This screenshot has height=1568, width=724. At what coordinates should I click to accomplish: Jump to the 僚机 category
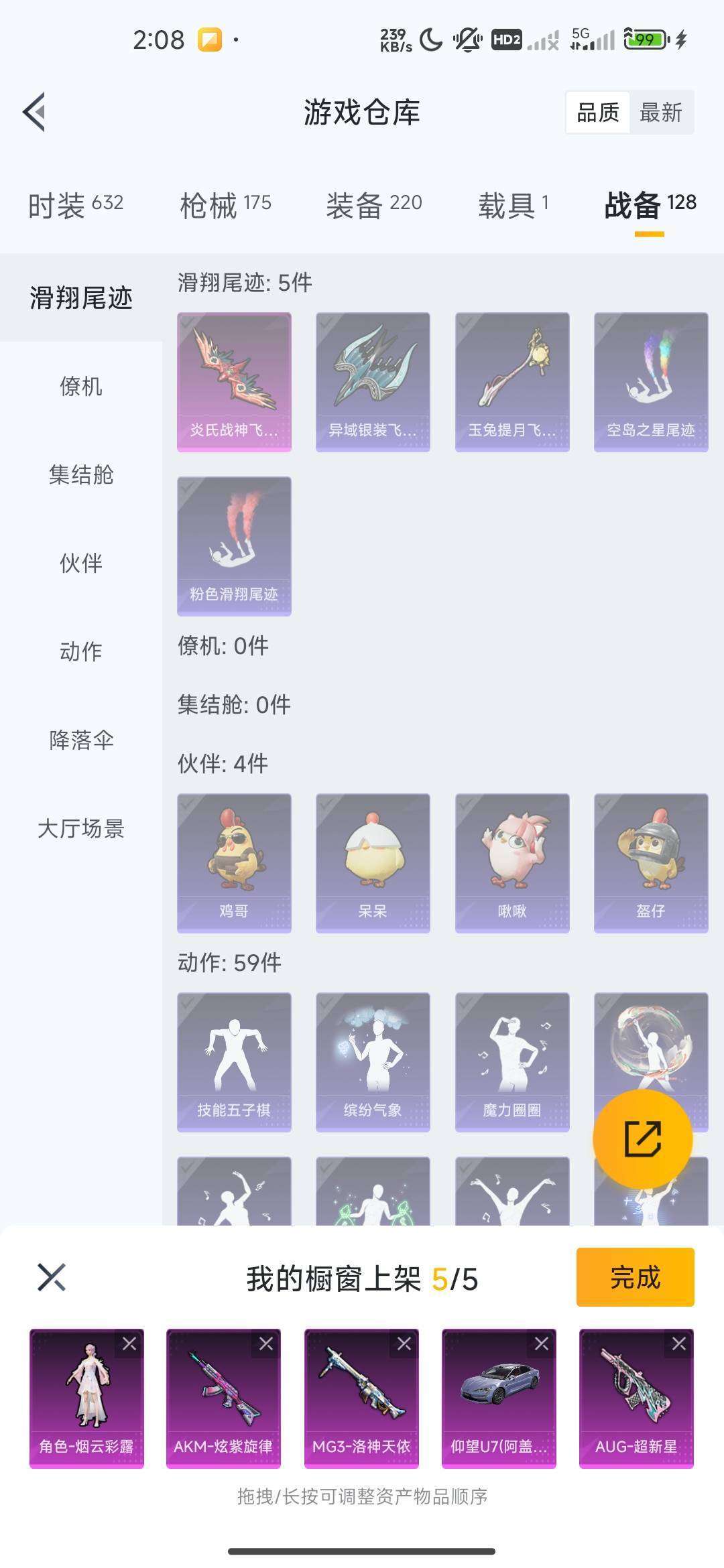click(81, 386)
